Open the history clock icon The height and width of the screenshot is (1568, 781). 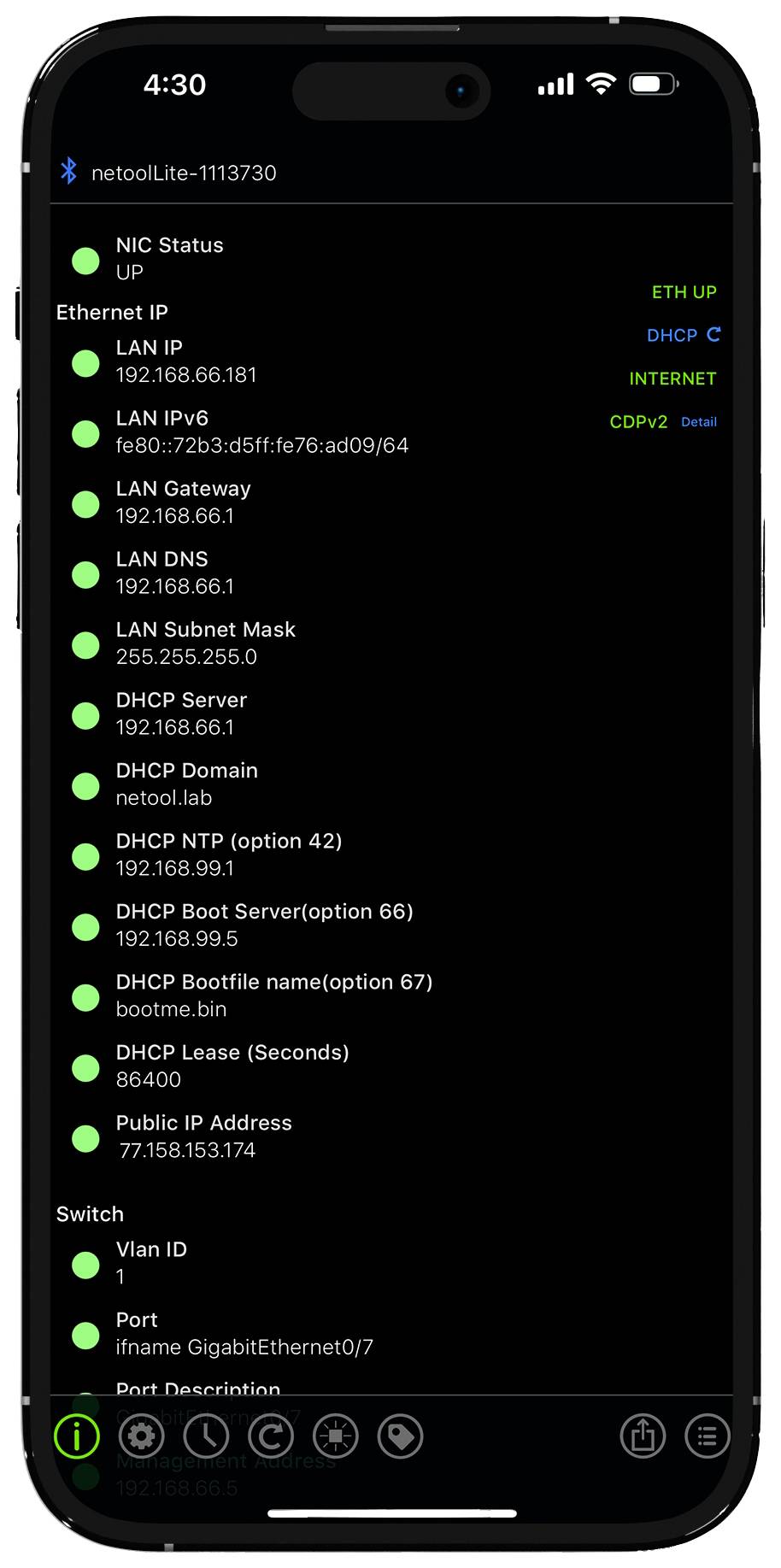[206, 1436]
